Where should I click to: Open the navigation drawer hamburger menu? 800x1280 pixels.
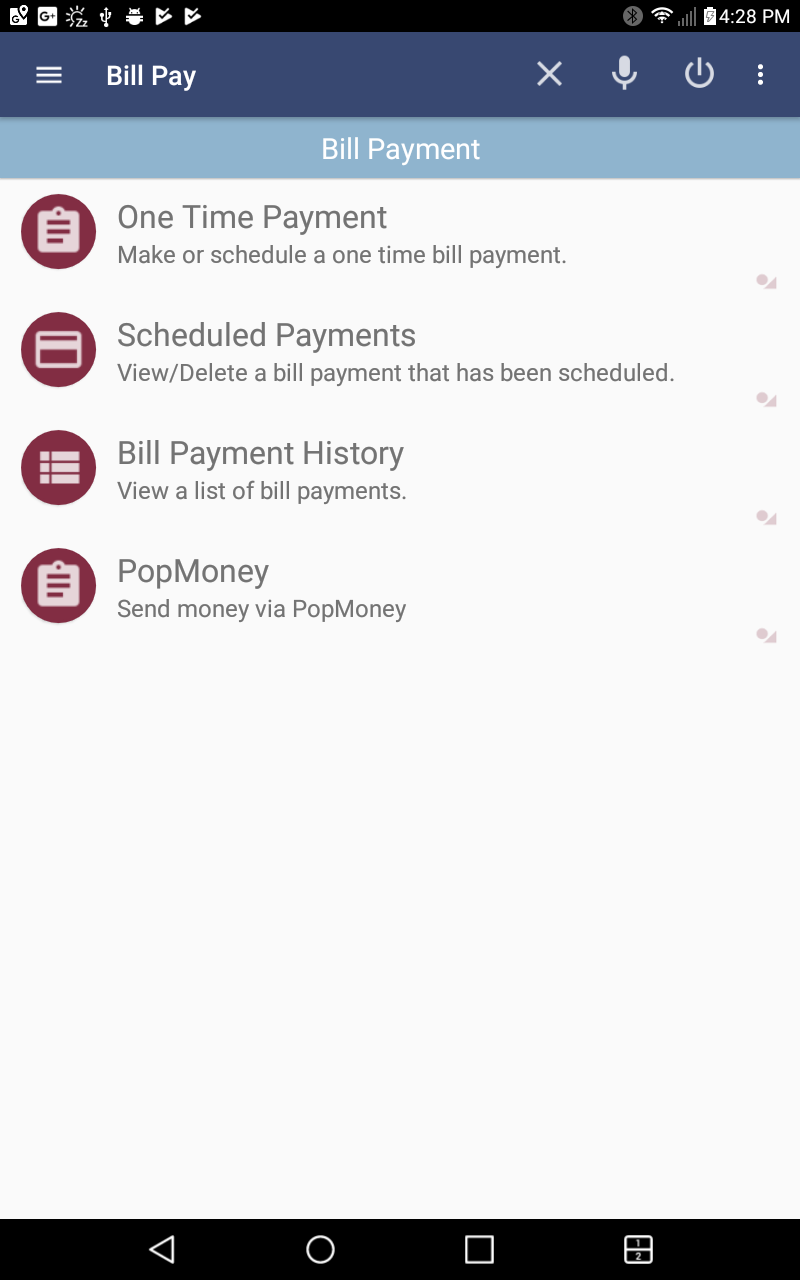tap(48, 73)
